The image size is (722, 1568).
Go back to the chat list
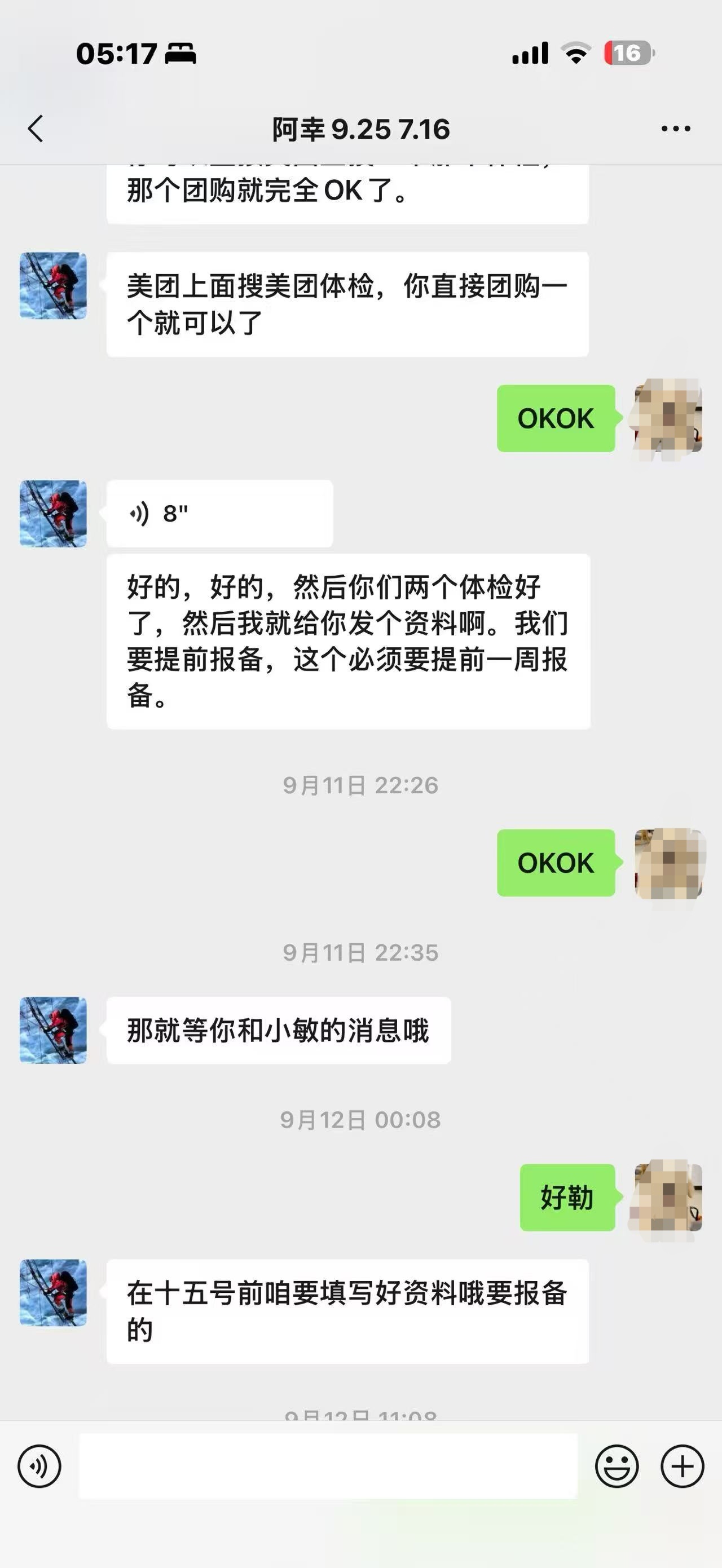tap(36, 129)
